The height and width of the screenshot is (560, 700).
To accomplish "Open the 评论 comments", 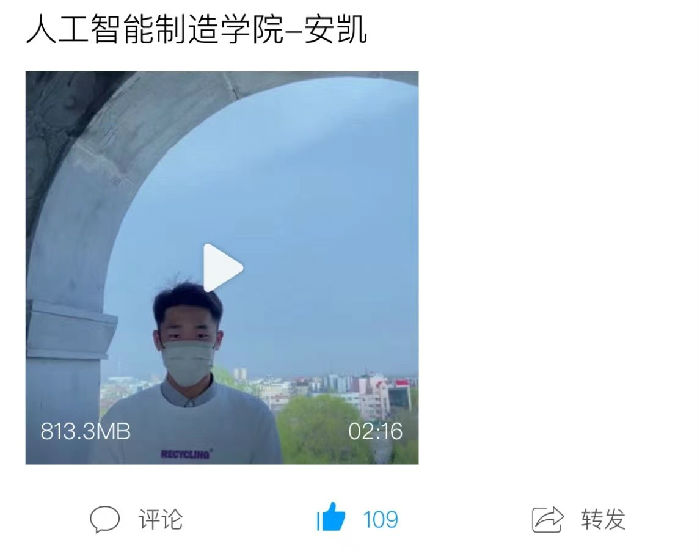I will point(136,519).
